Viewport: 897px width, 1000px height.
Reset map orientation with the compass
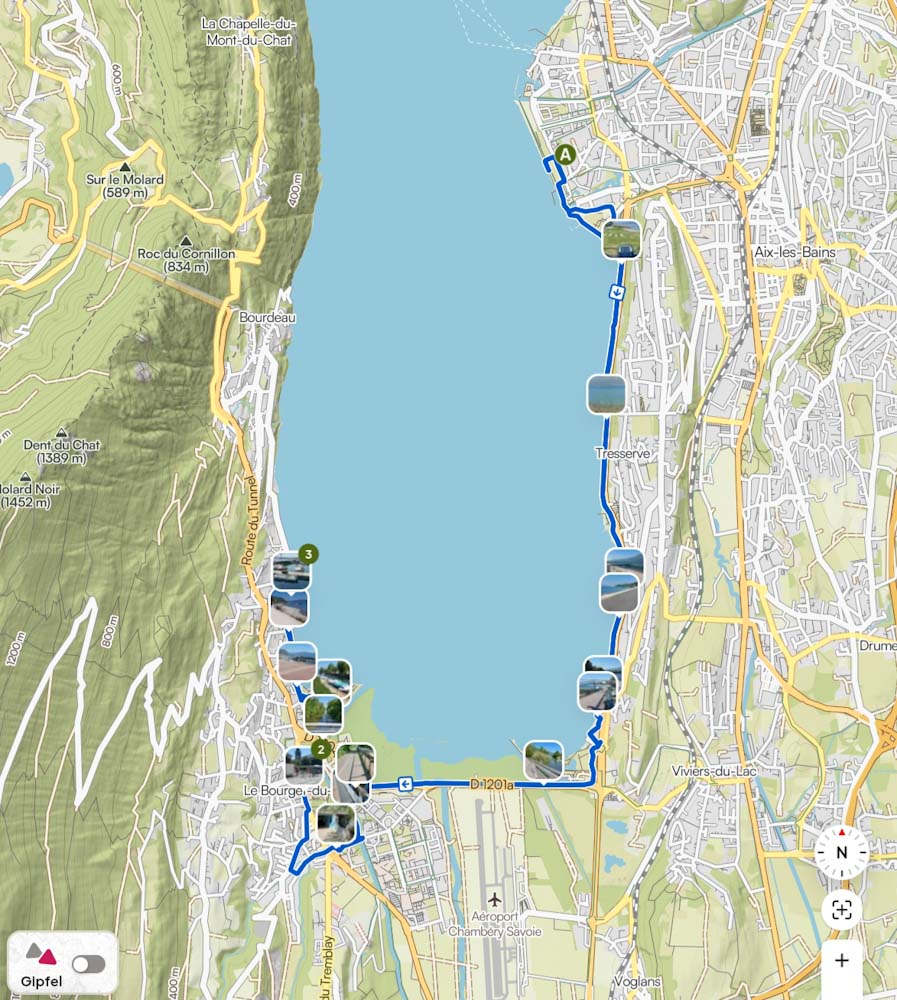coord(841,852)
